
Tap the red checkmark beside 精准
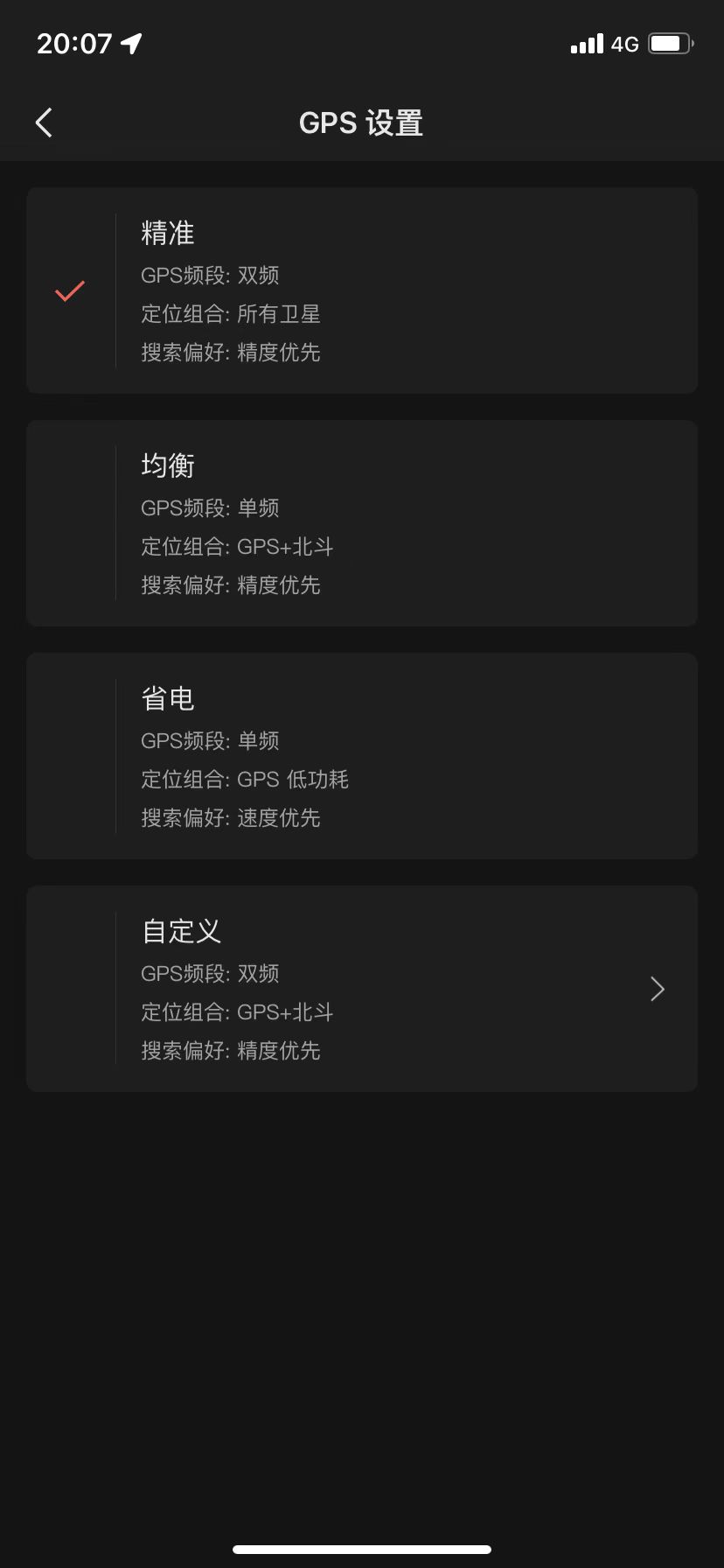[69, 291]
